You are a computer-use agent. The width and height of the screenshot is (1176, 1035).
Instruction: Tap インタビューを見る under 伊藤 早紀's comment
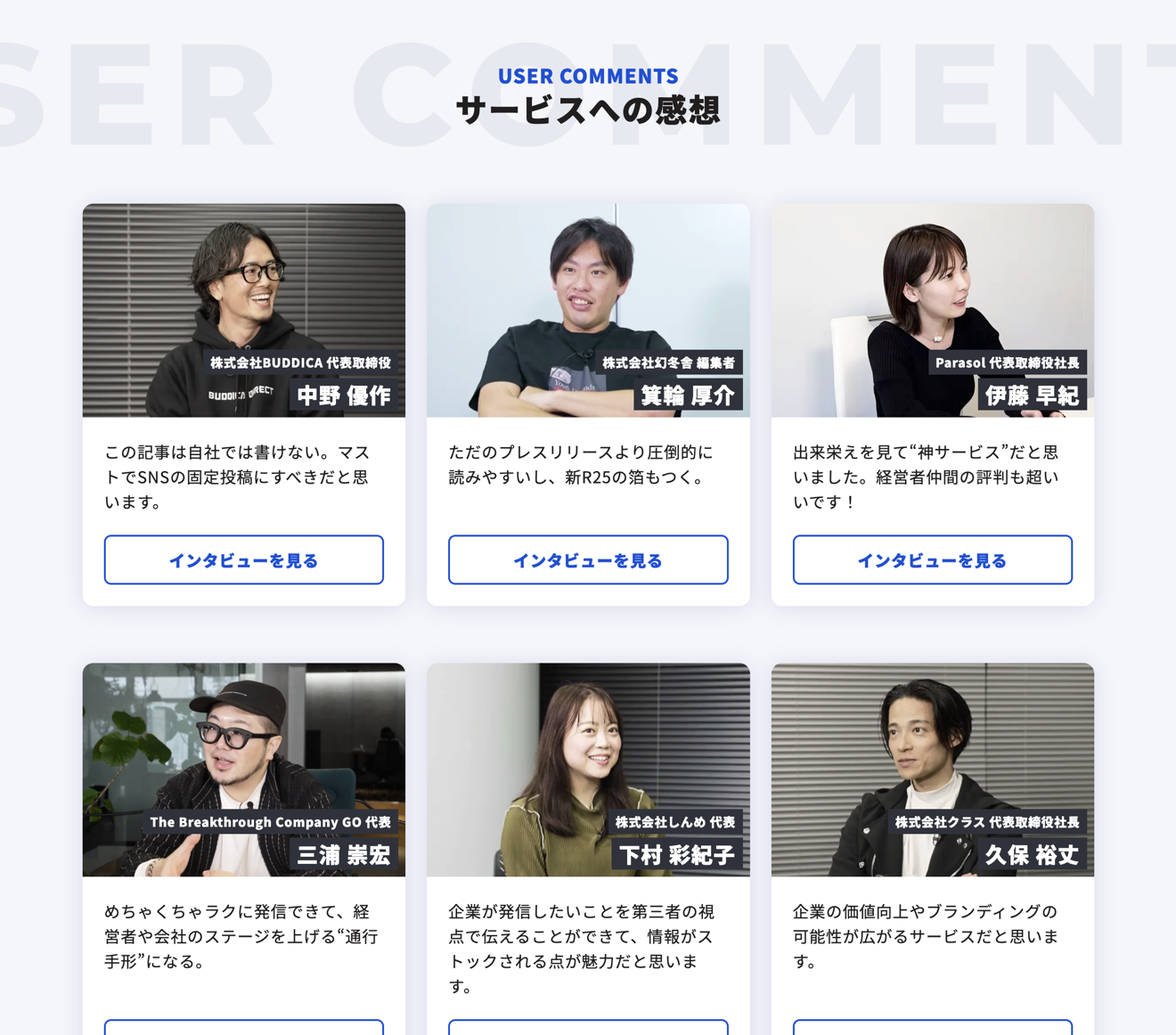[x=932, y=560]
